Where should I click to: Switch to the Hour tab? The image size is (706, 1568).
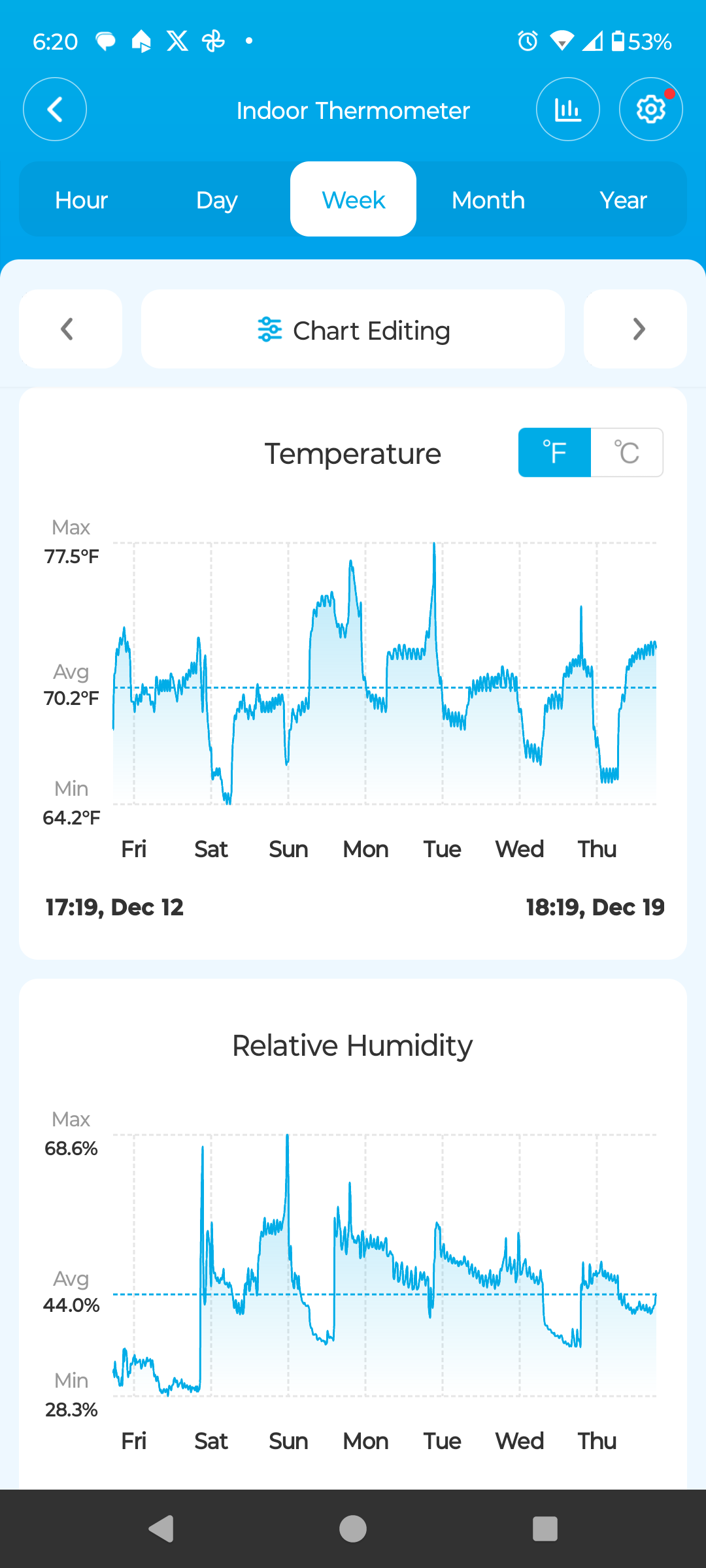(x=81, y=200)
